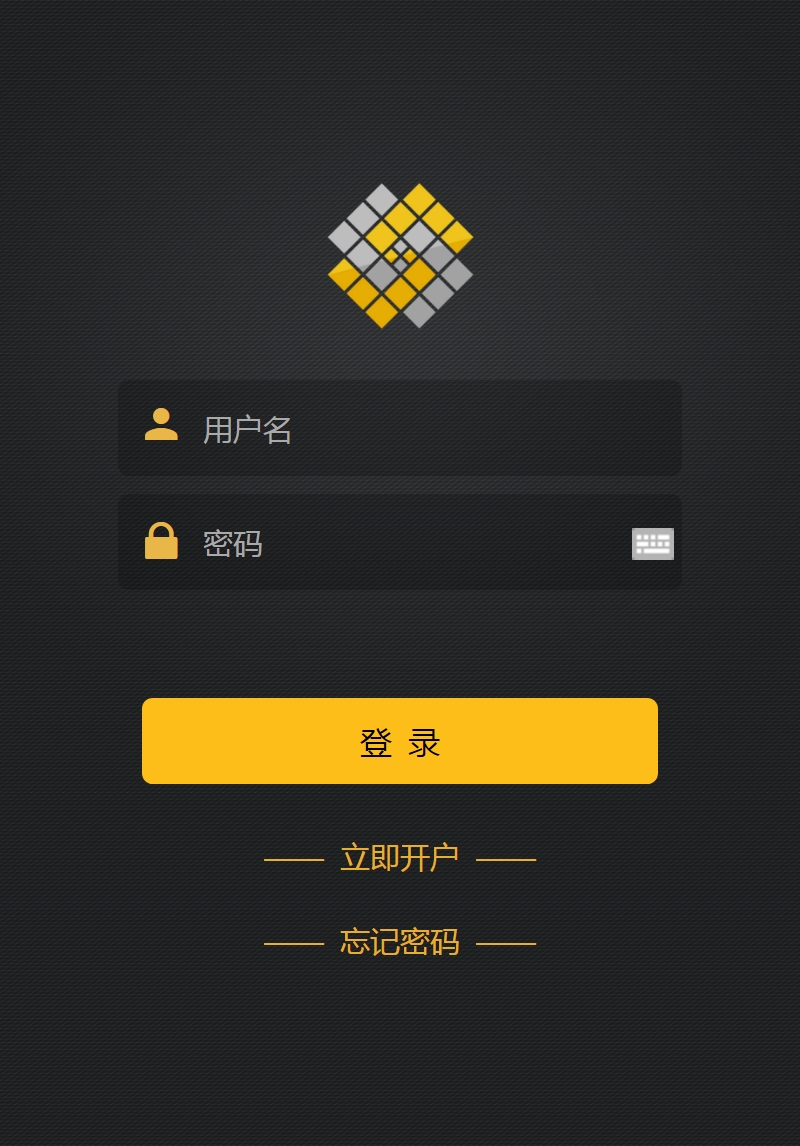Open the 立即开户 account registration link
The image size is (800, 1146).
400,858
